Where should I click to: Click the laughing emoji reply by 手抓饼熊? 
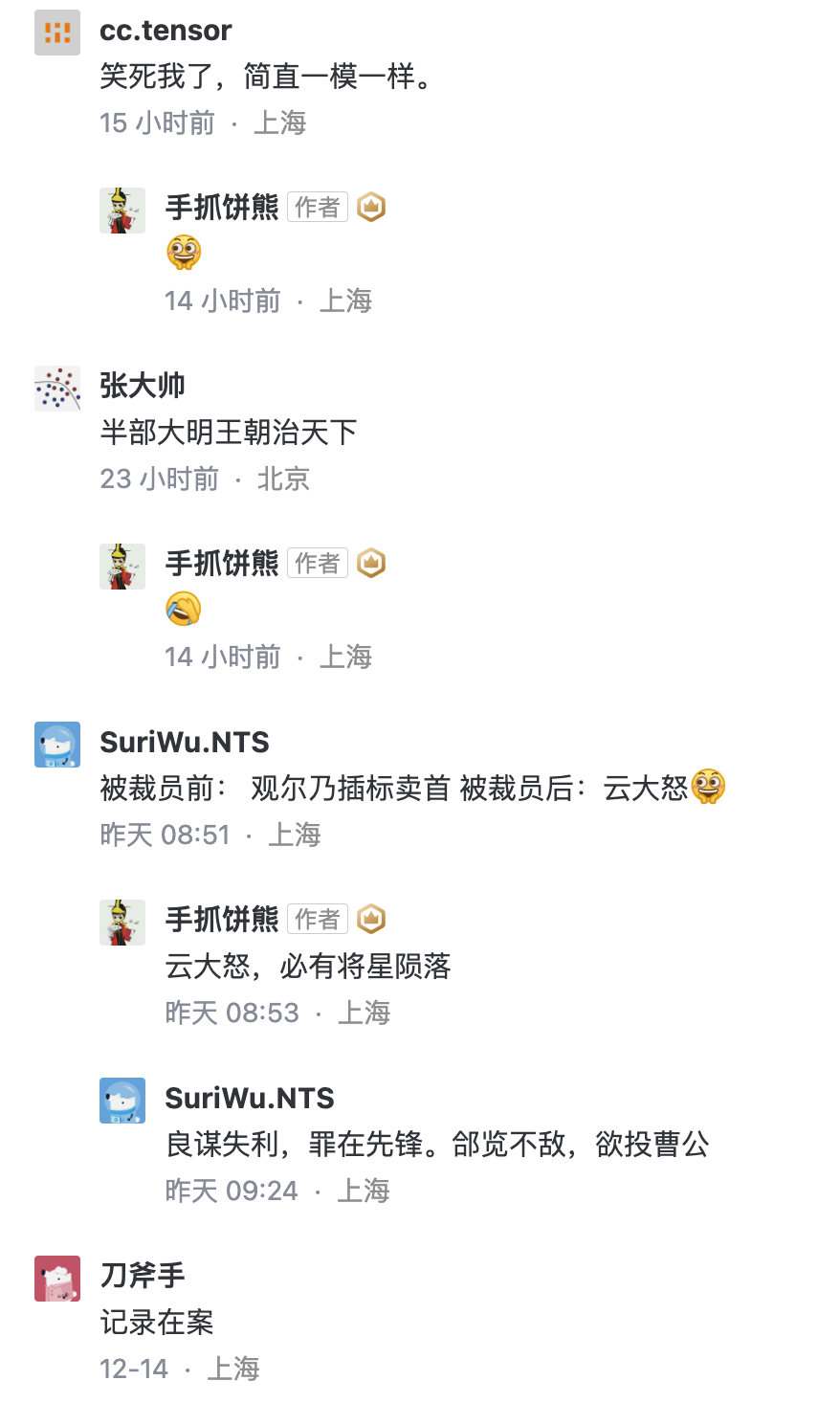[x=183, y=609]
